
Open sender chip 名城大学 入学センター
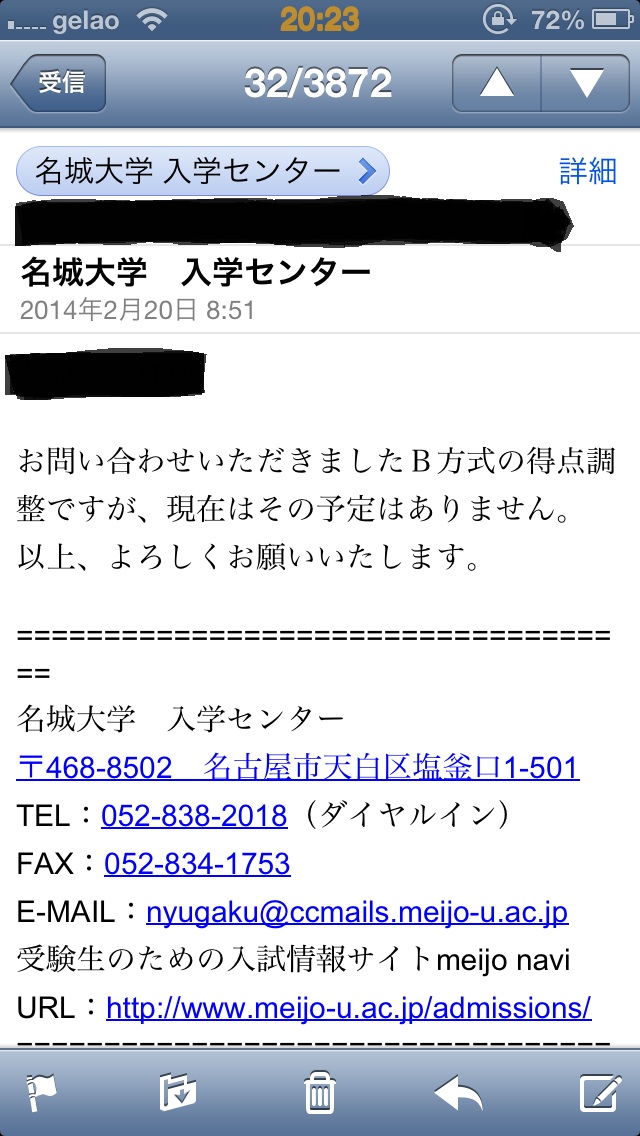(x=202, y=172)
